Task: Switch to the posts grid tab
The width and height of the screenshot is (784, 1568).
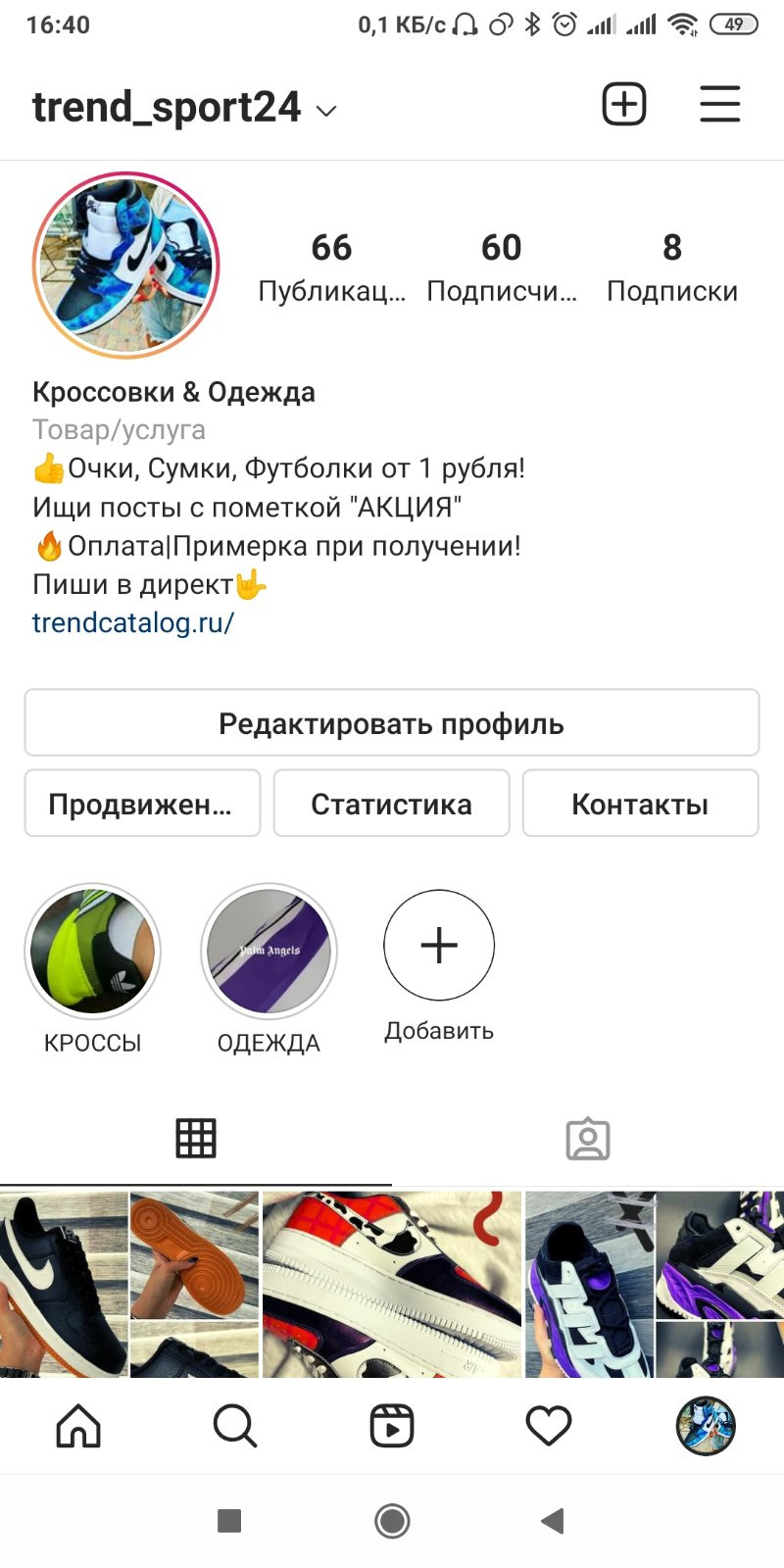Action: coord(196,1139)
